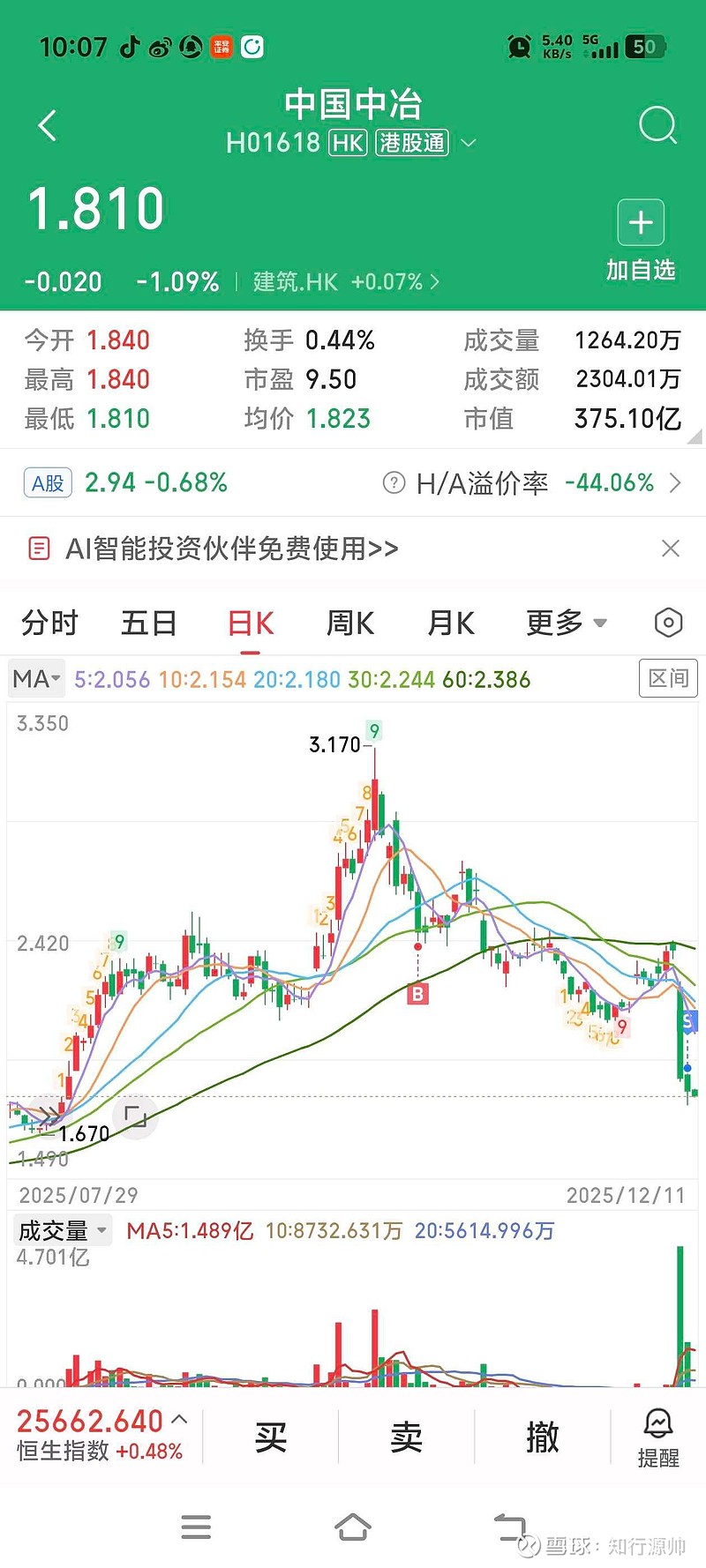Open the MA indicator dropdown

35,678
